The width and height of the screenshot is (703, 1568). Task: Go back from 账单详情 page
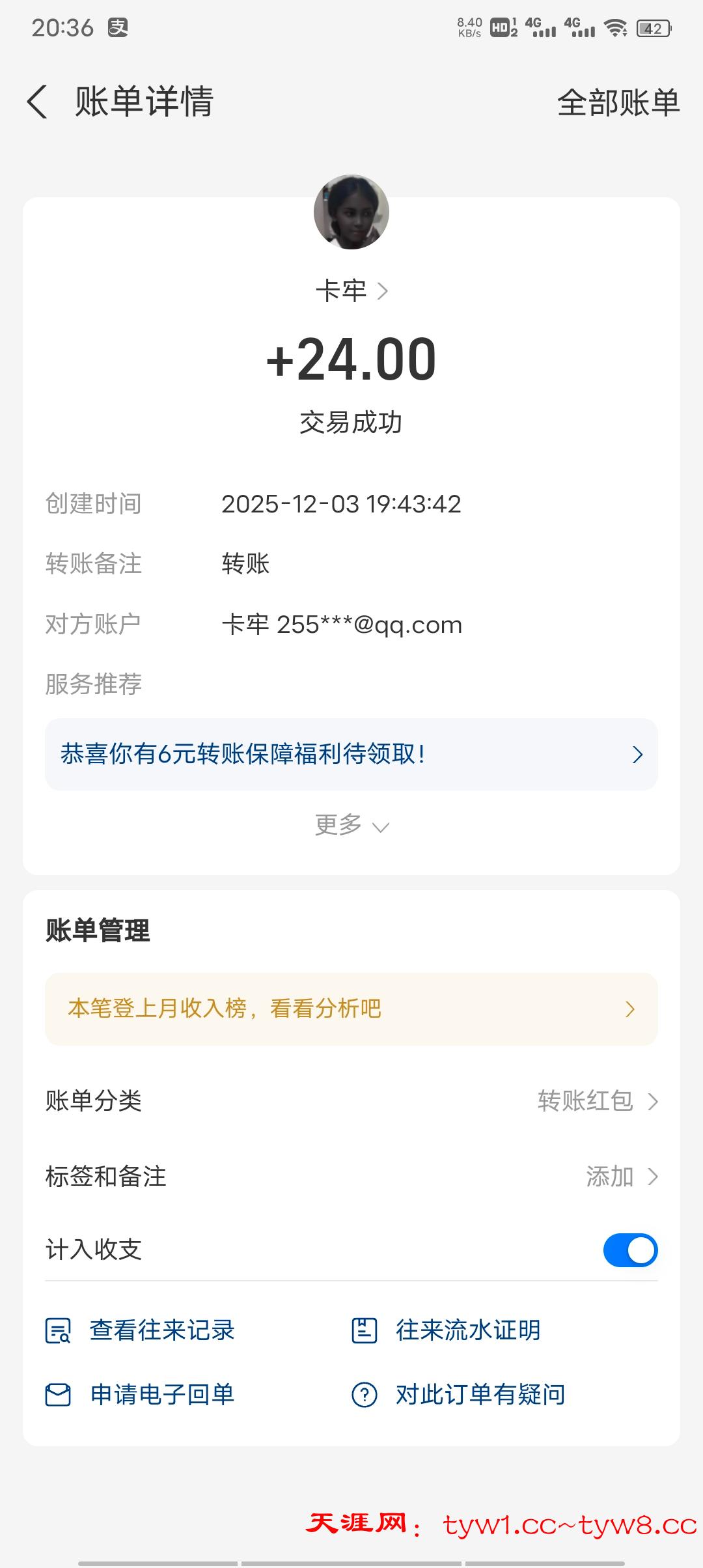(38, 102)
